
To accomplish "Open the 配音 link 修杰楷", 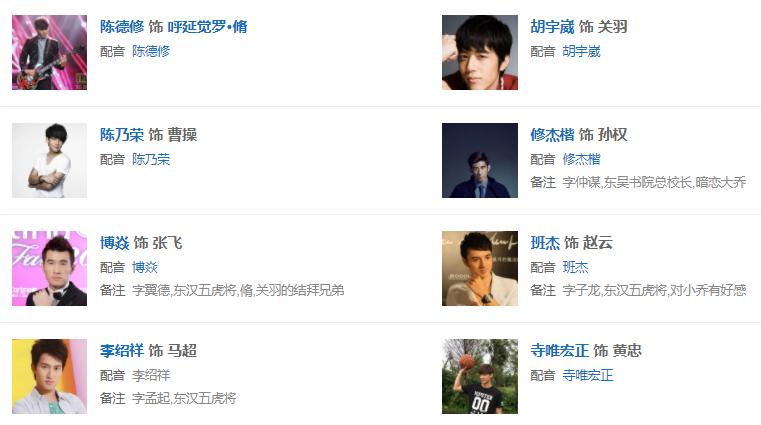I will point(581,159).
